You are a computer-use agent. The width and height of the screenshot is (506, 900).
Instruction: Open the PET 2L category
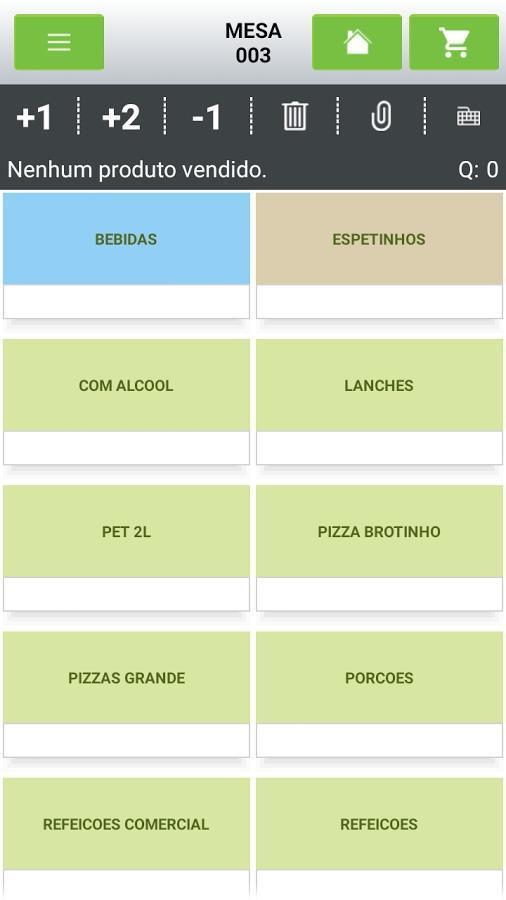(x=126, y=548)
